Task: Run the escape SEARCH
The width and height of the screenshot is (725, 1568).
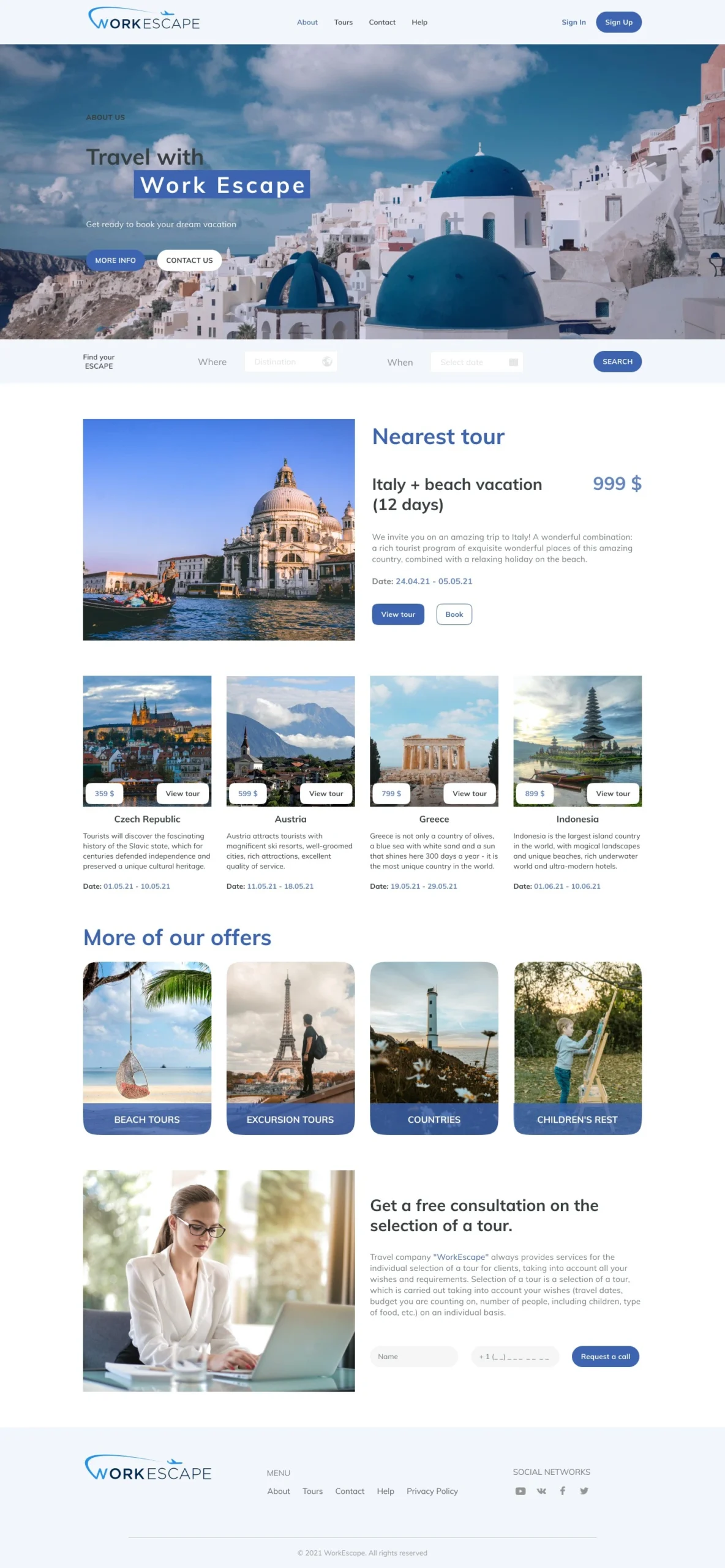Action: [617, 361]
